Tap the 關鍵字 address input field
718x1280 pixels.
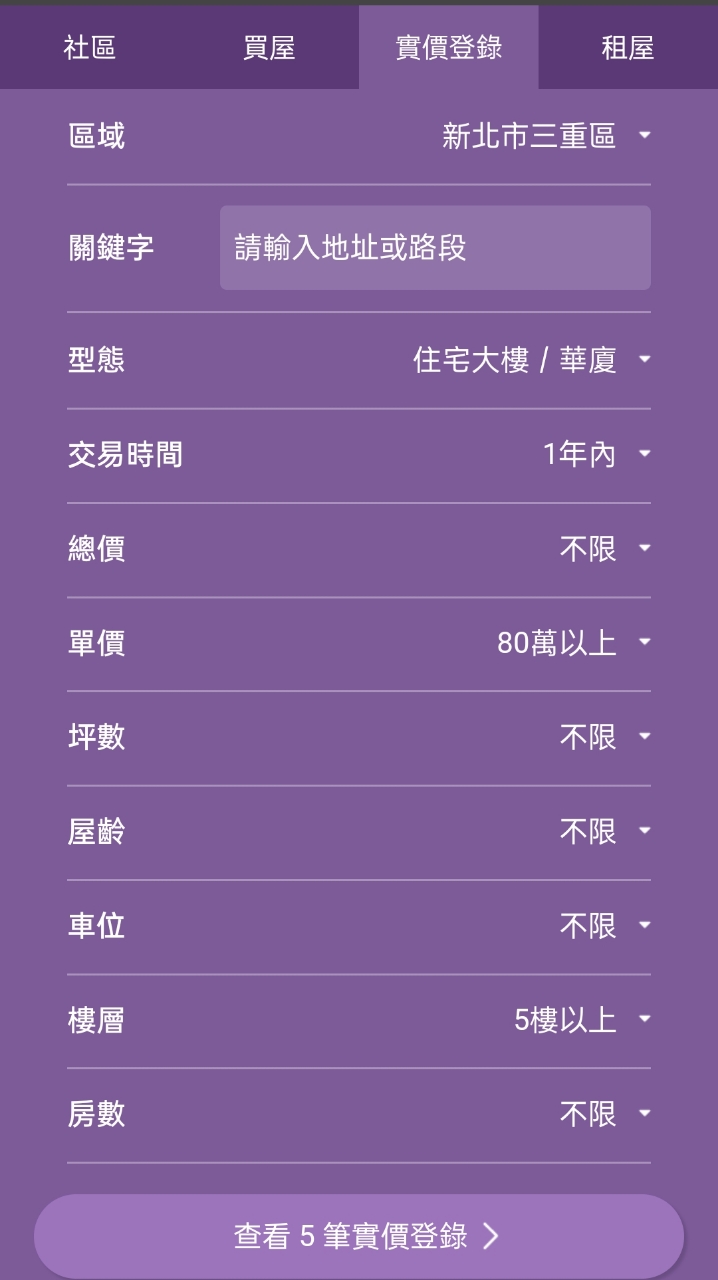coord(435,248)
